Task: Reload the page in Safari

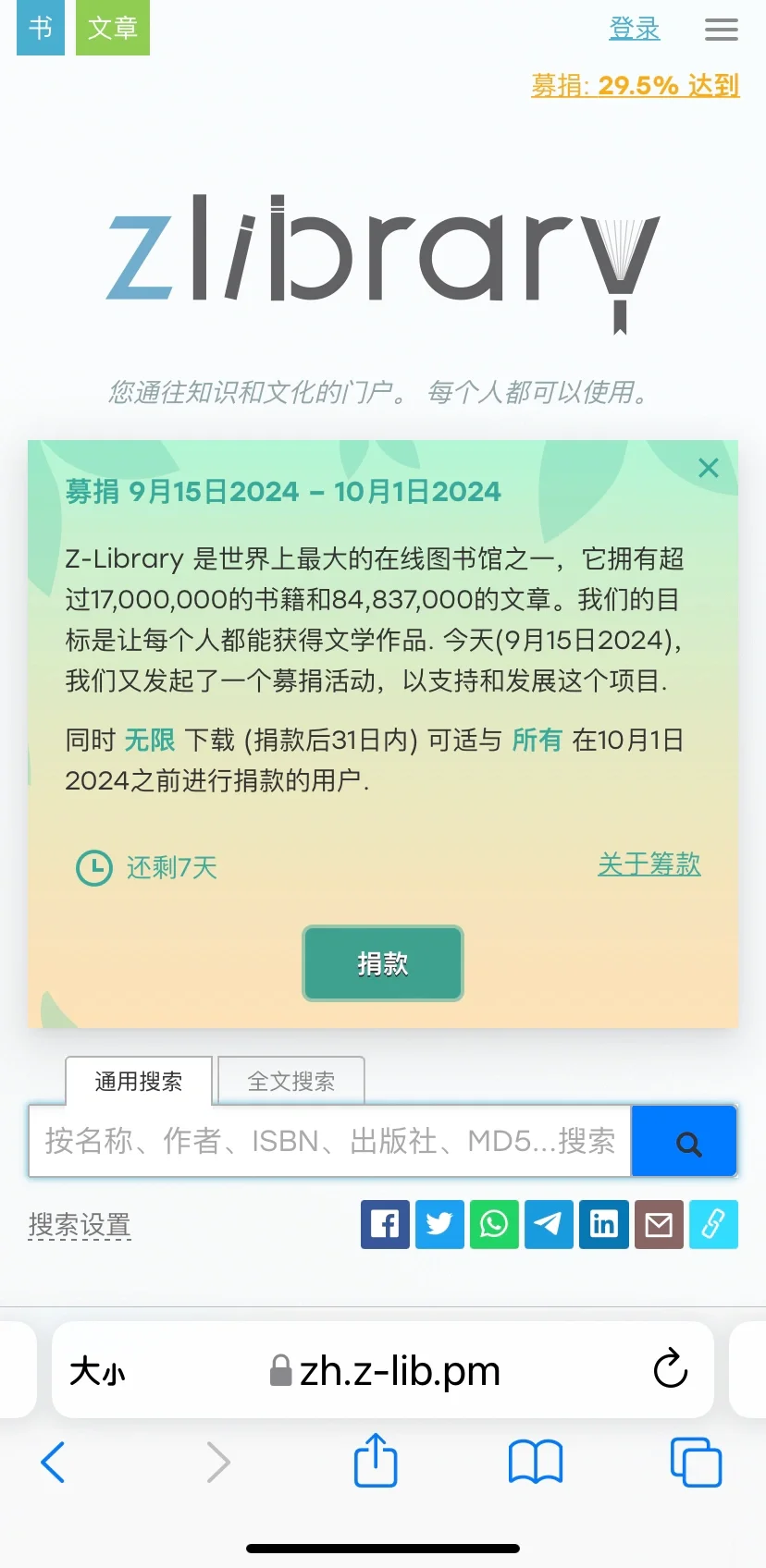Action: pyautogui.click(x=671, y=1369)
